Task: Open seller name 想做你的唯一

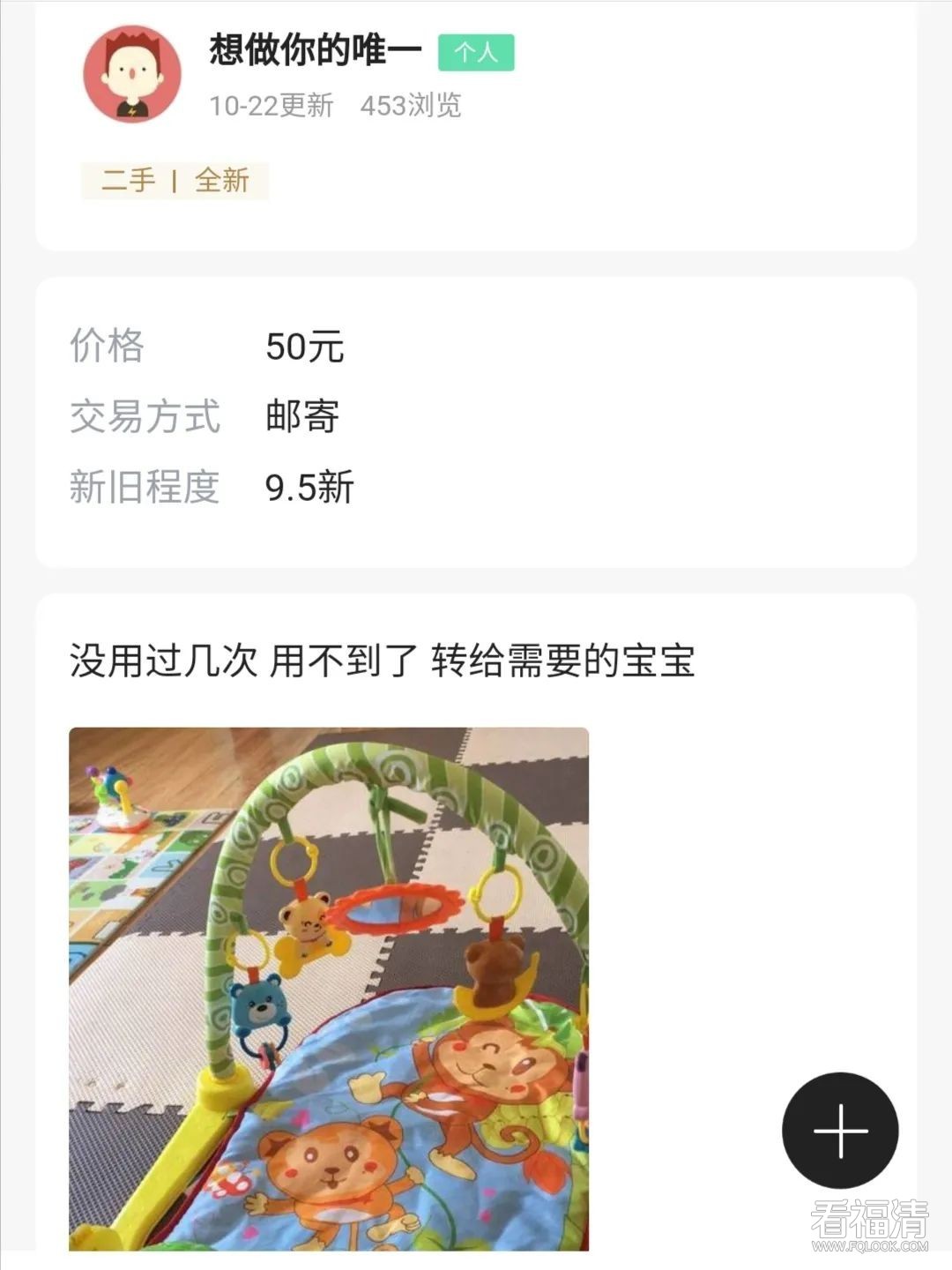Action: 316,51
